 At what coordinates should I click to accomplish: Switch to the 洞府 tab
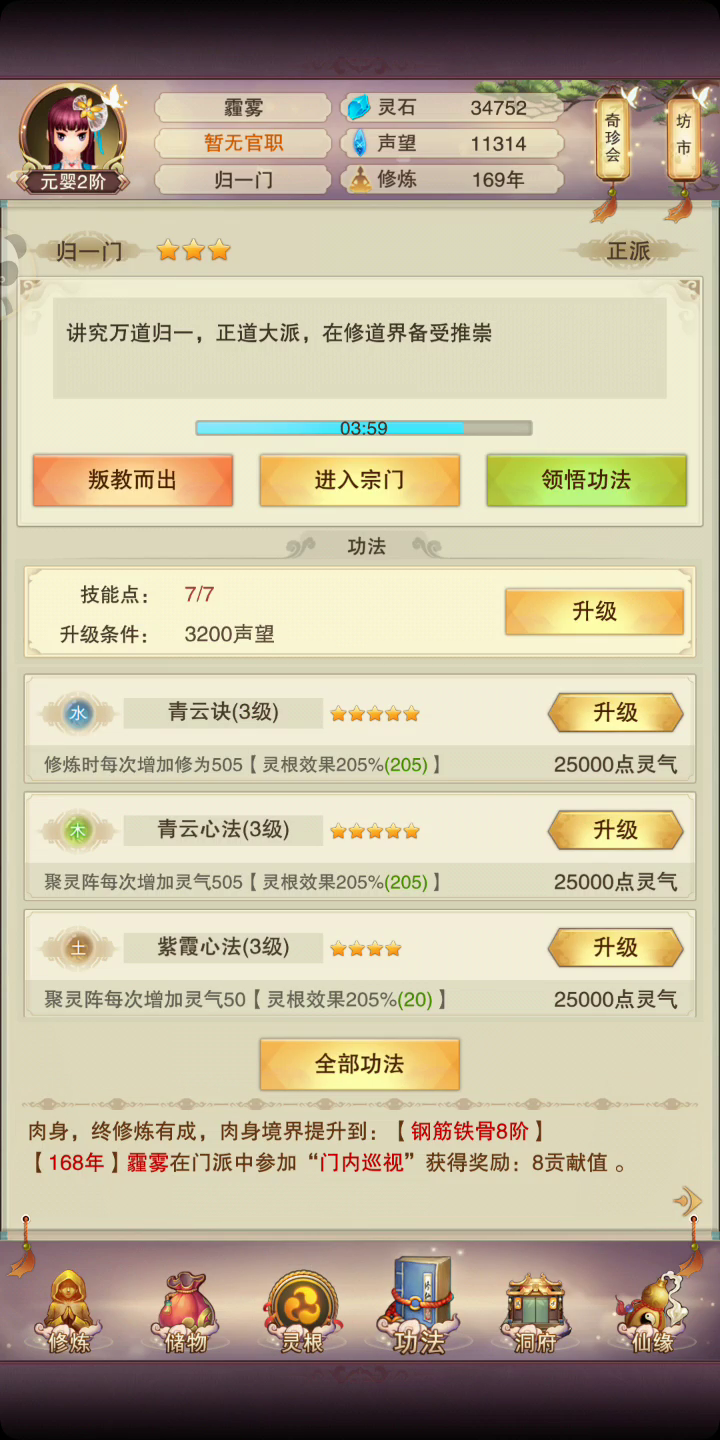tap(535, 1311)
